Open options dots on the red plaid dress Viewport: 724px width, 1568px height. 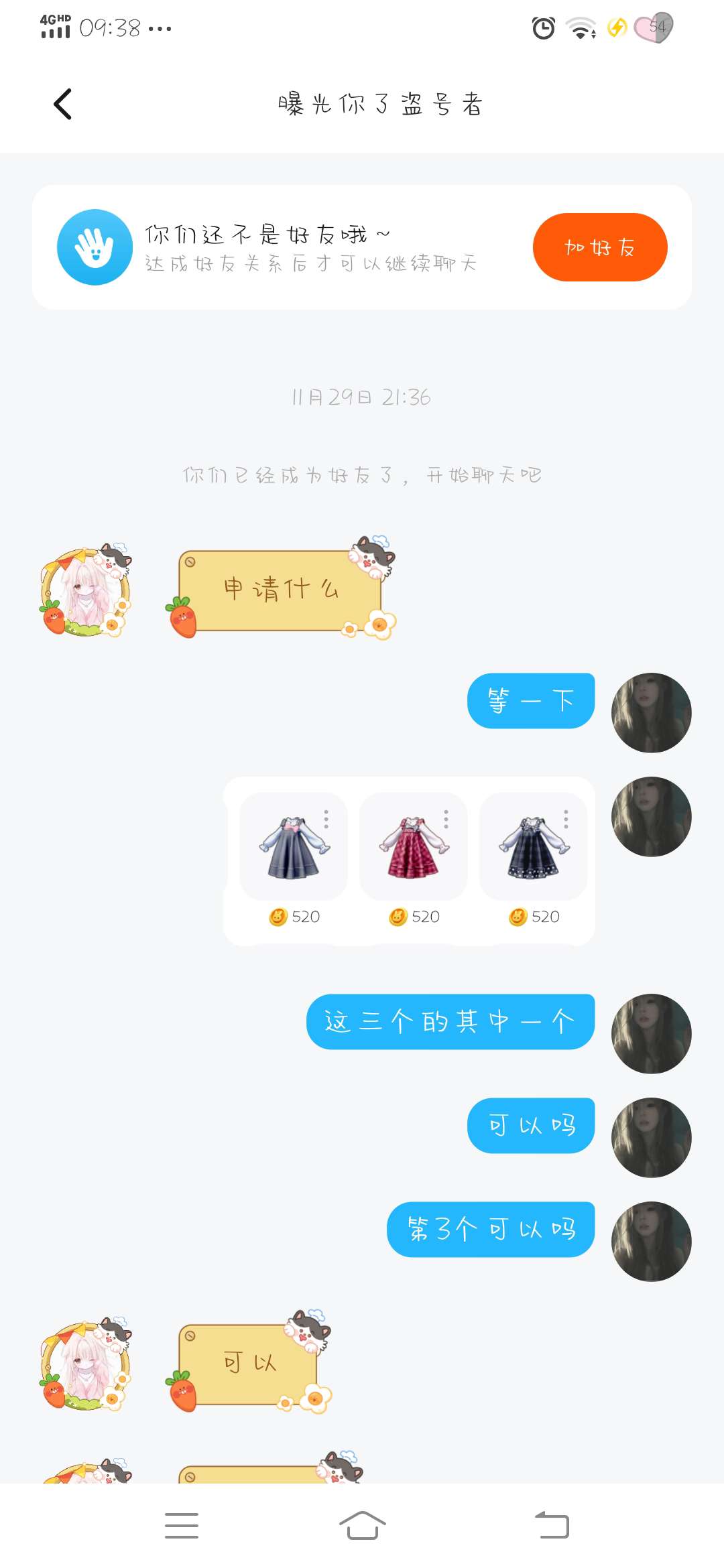click(x=446, y=819)
